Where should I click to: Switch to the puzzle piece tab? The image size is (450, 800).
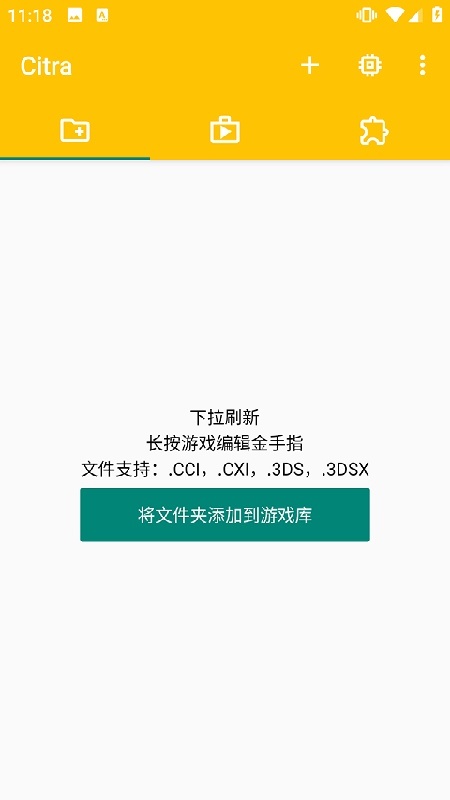pos(374,131)
